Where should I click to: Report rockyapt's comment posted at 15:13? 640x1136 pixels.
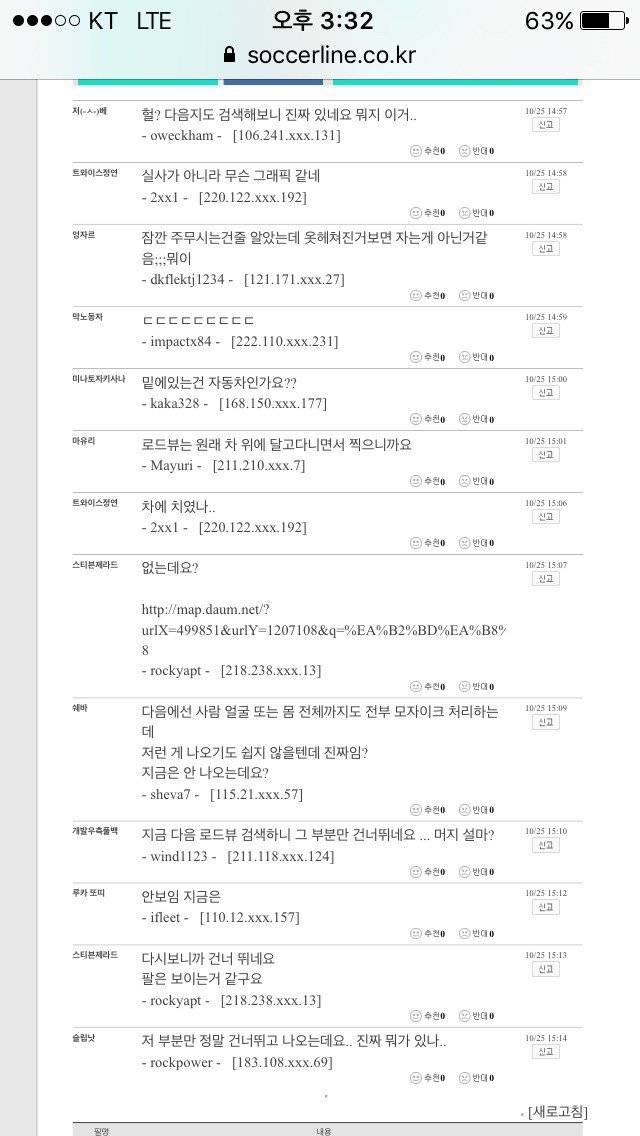[x=545, y=970]
